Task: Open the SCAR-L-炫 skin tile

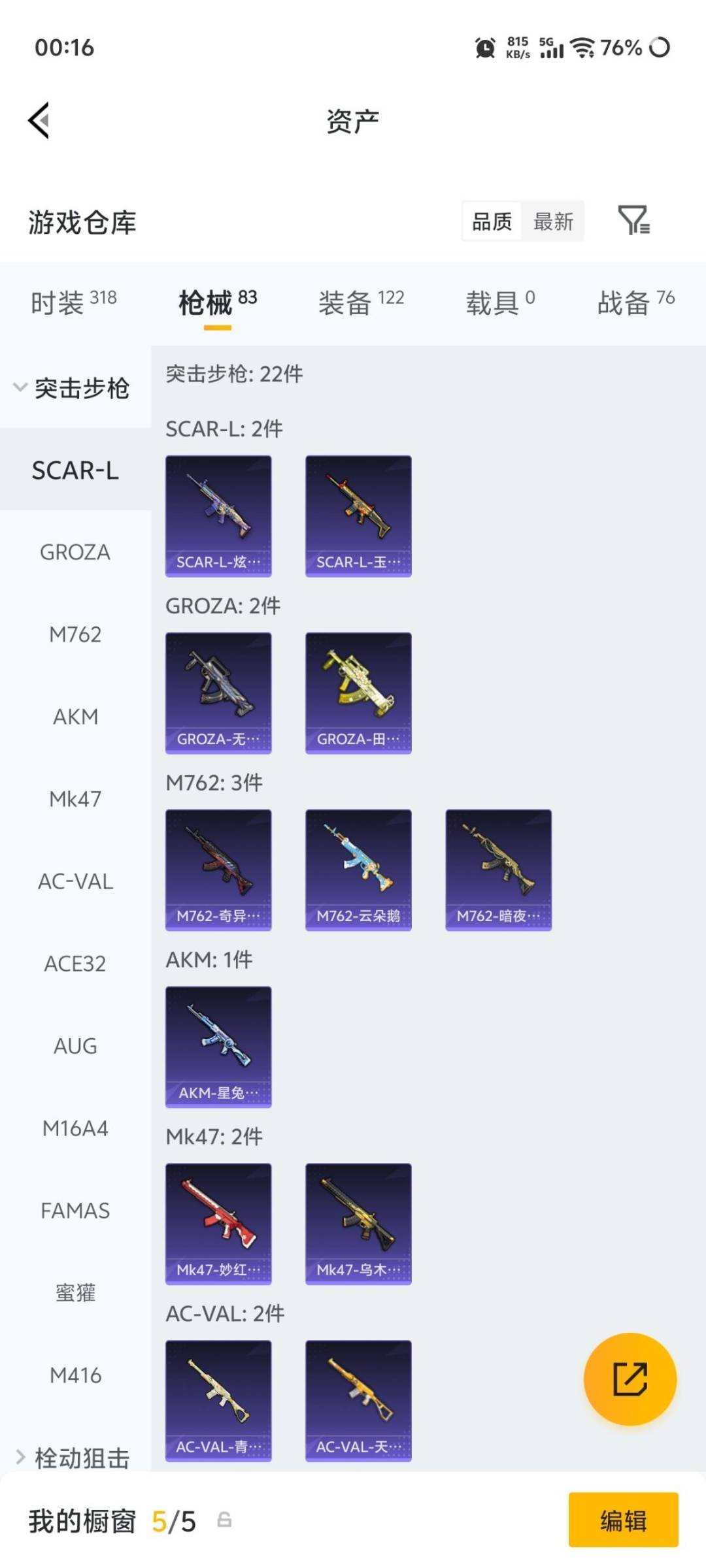Action: [x=218, y=516]
